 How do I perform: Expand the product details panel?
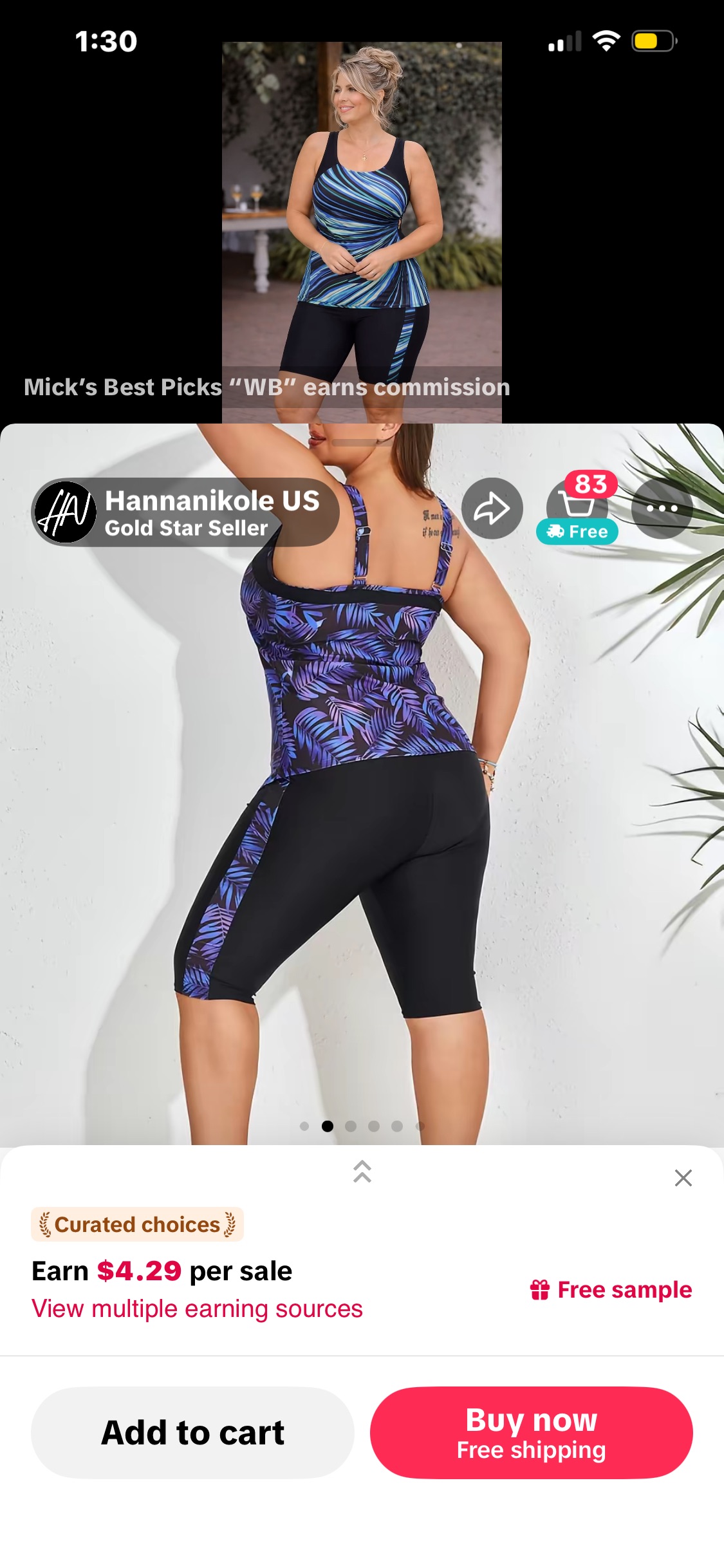[362, 1171]
